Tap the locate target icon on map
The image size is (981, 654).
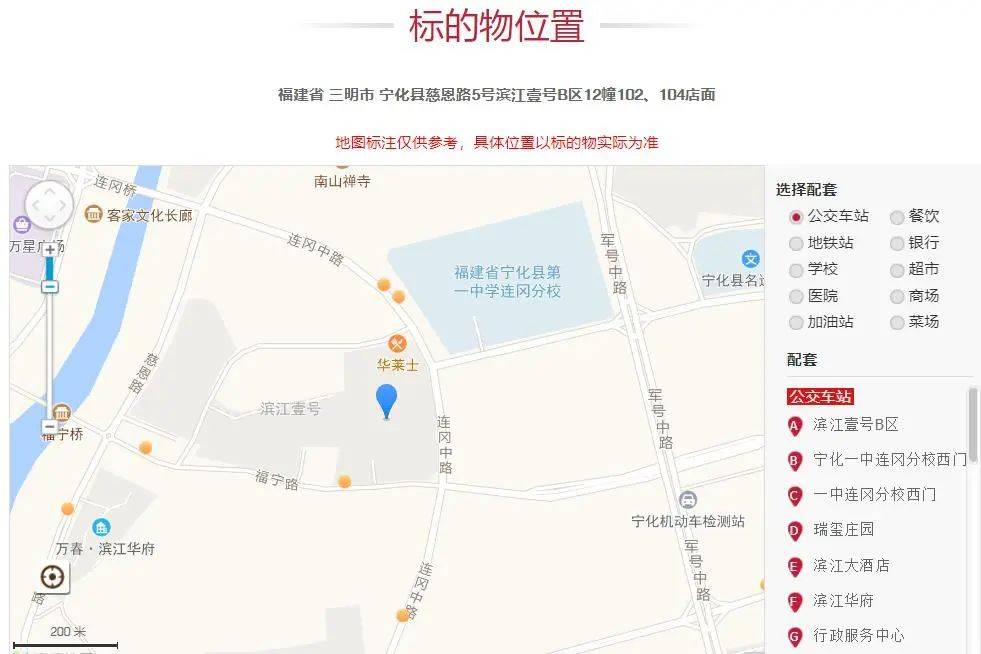(x=53, y=577)
